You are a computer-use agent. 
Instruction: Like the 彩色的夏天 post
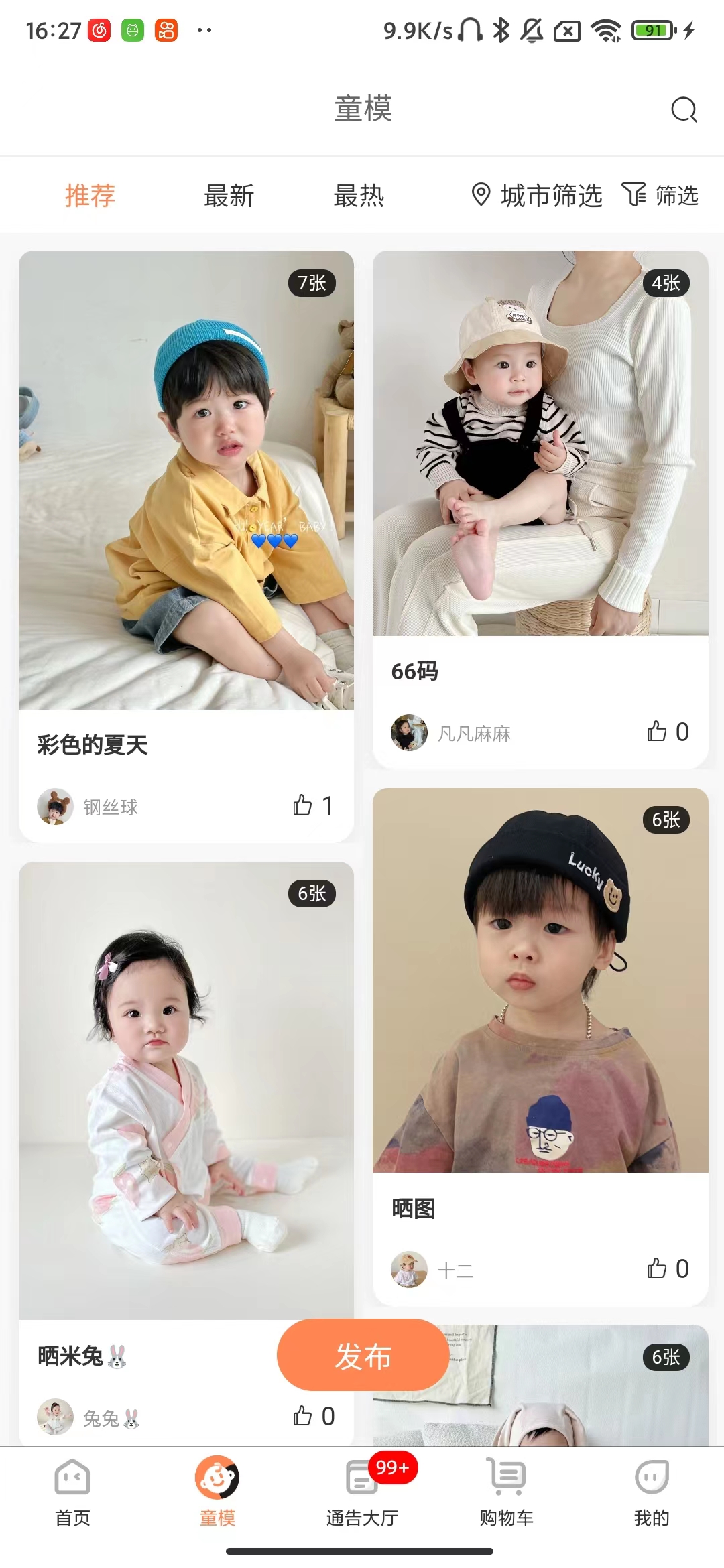point(304,805)
